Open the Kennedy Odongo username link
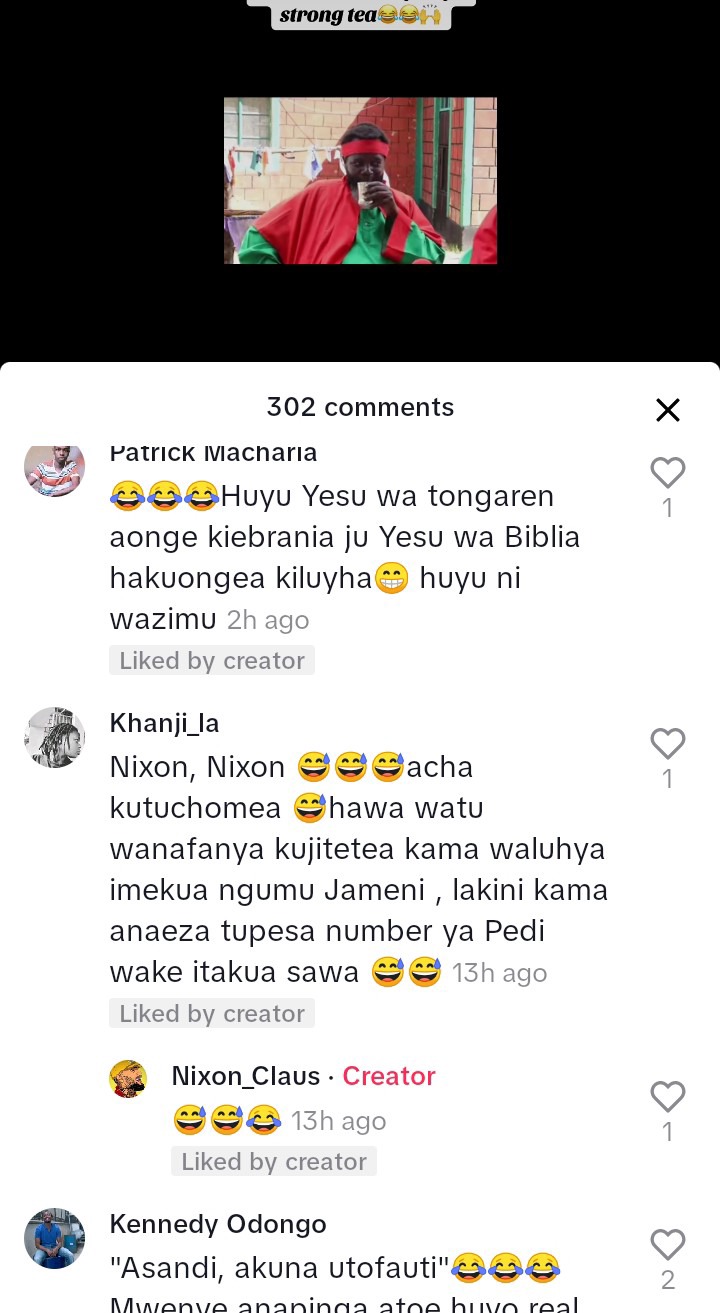Image resolution: width=720 pixels, height=1313 pixels. click(218, 1224)
